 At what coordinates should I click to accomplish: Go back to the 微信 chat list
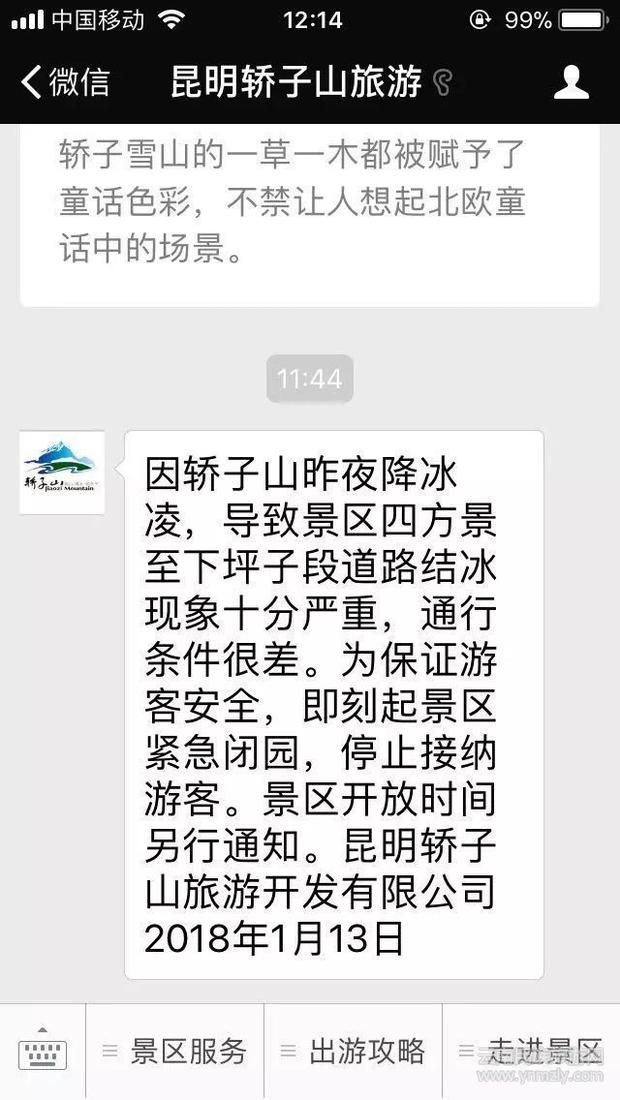(x=64, y=82)
